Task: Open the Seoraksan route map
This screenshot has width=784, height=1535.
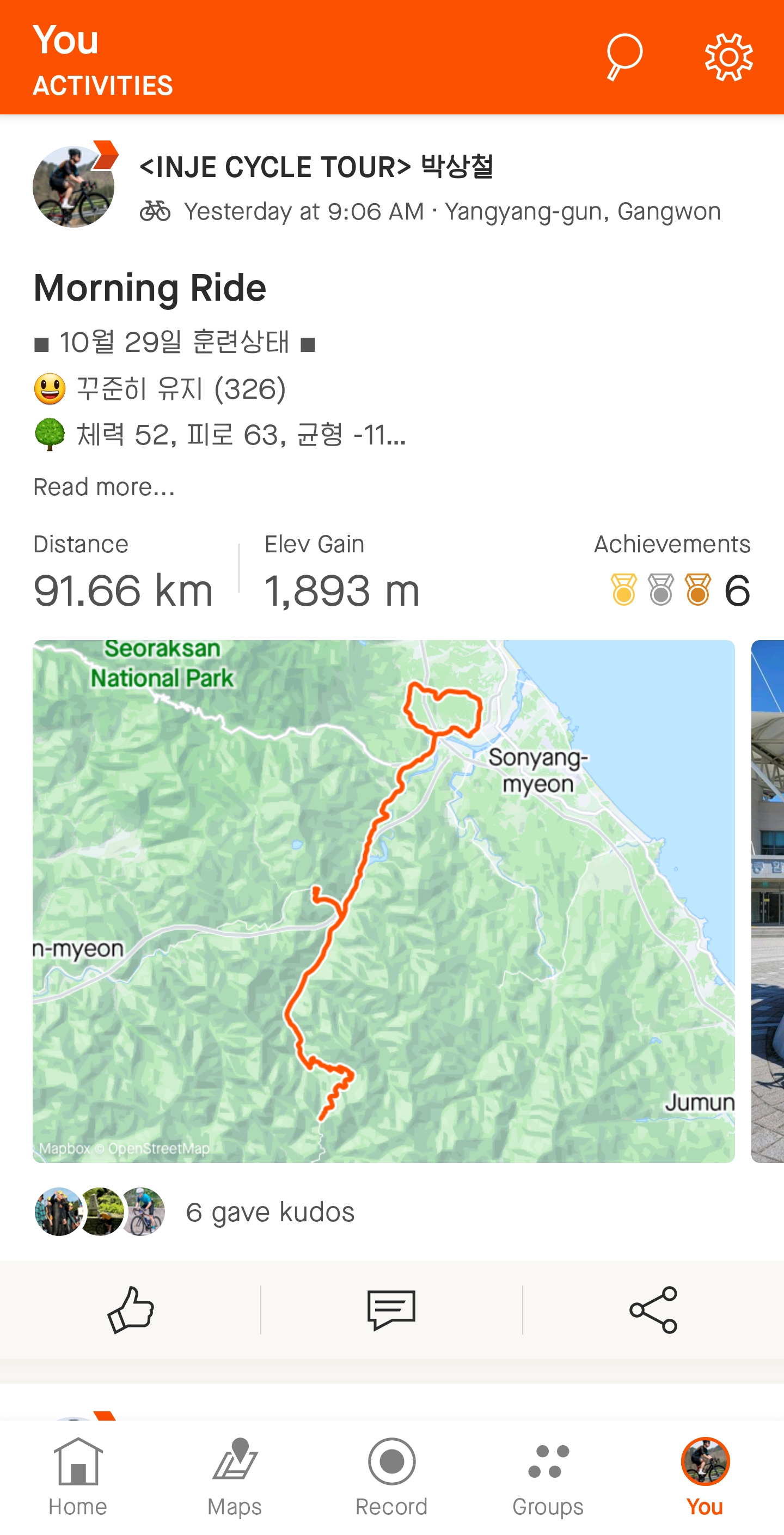Action: coord(383,900)
